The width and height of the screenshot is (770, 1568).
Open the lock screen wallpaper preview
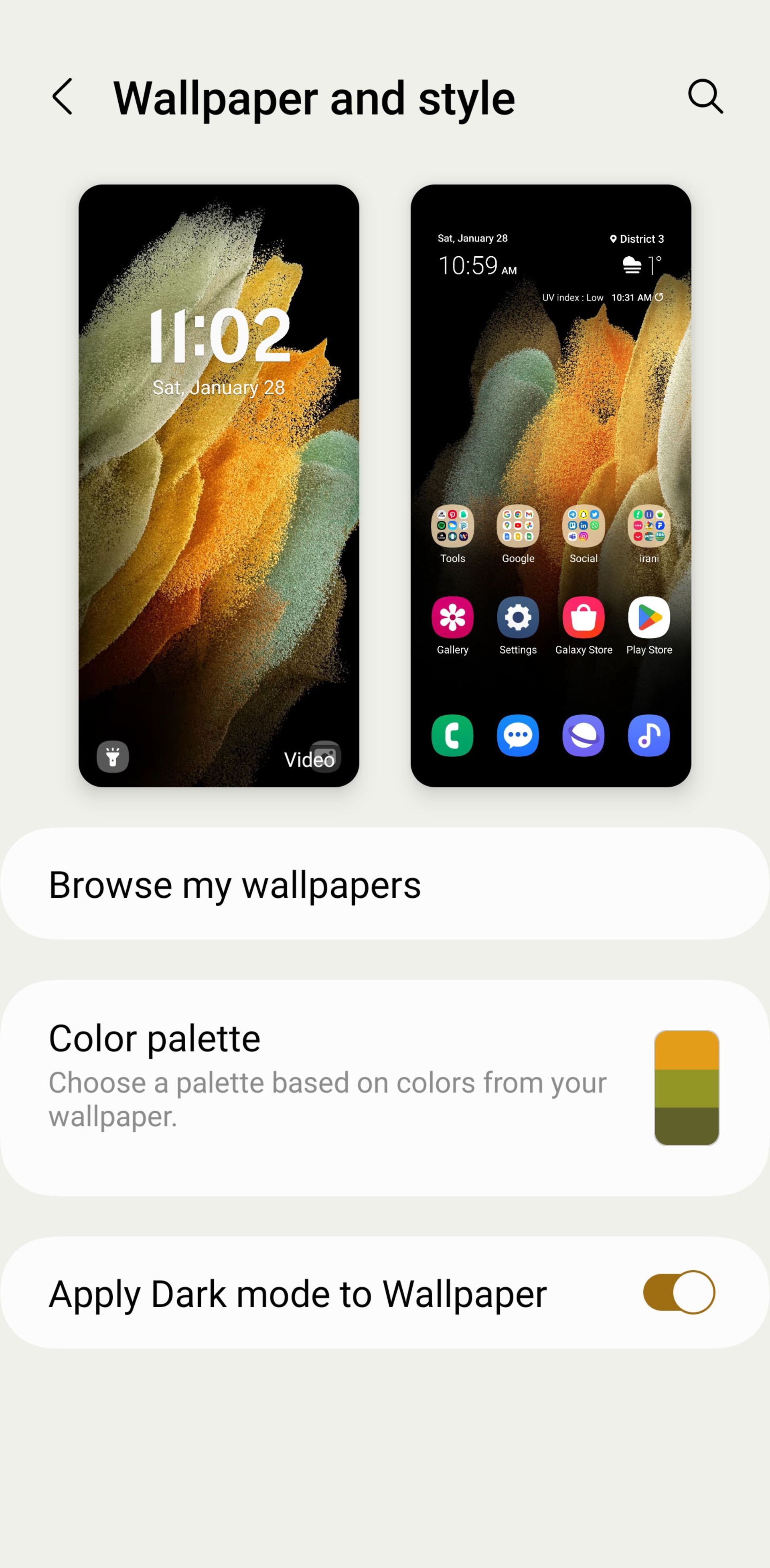coord(219,485)
